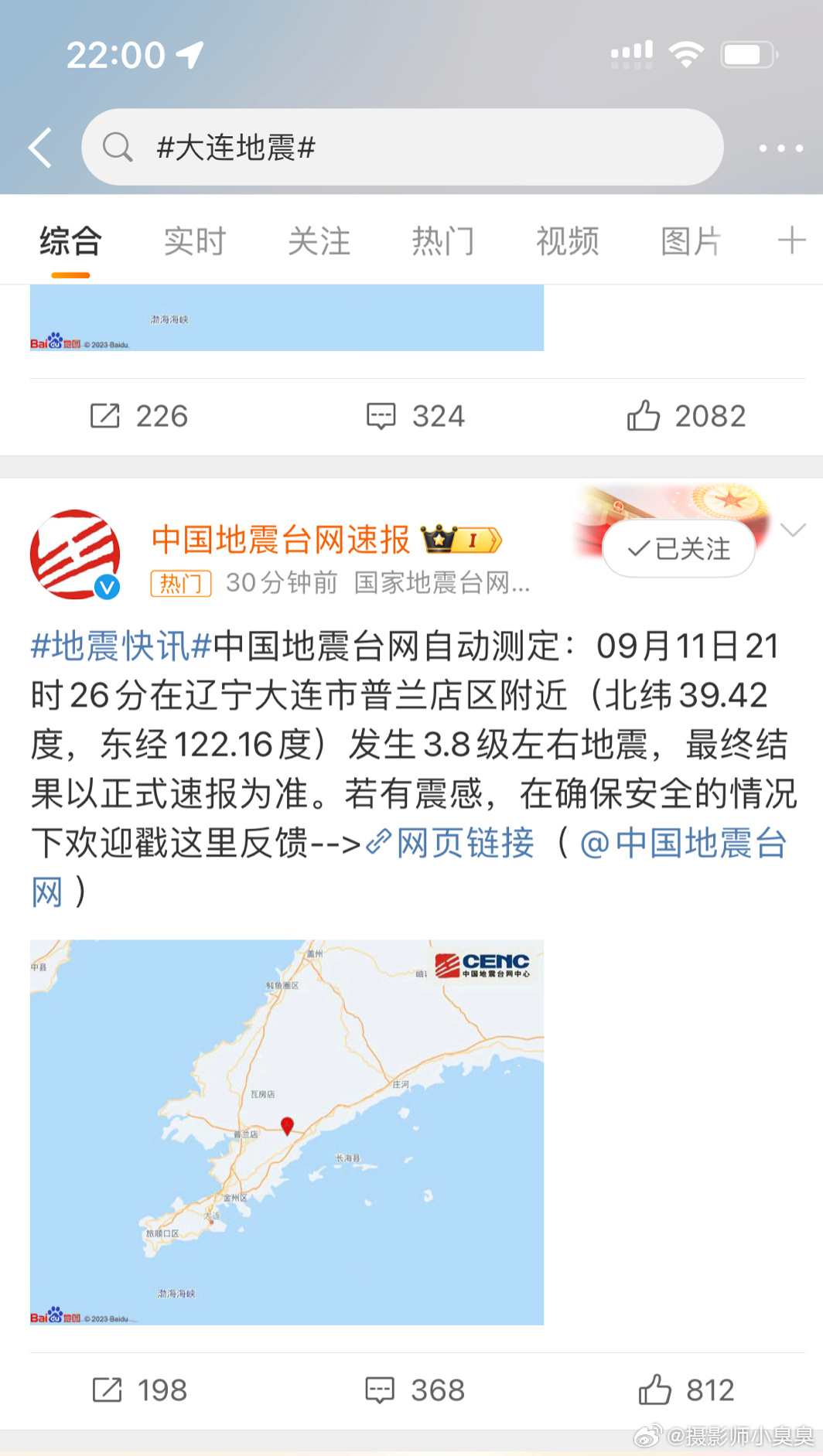Screen dimensions: 823x1456
Task: Switch to the 实时 tab
Action: click(x=194, y=241)
